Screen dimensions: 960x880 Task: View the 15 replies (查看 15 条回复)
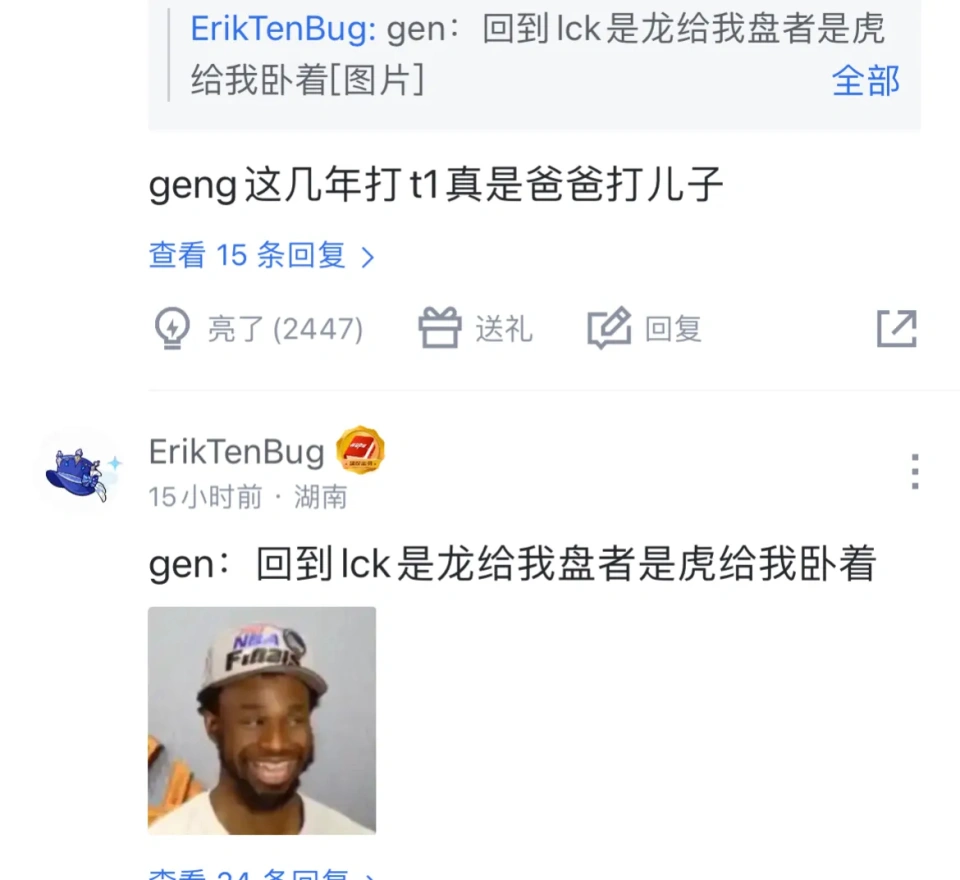(x=261, y=256)
